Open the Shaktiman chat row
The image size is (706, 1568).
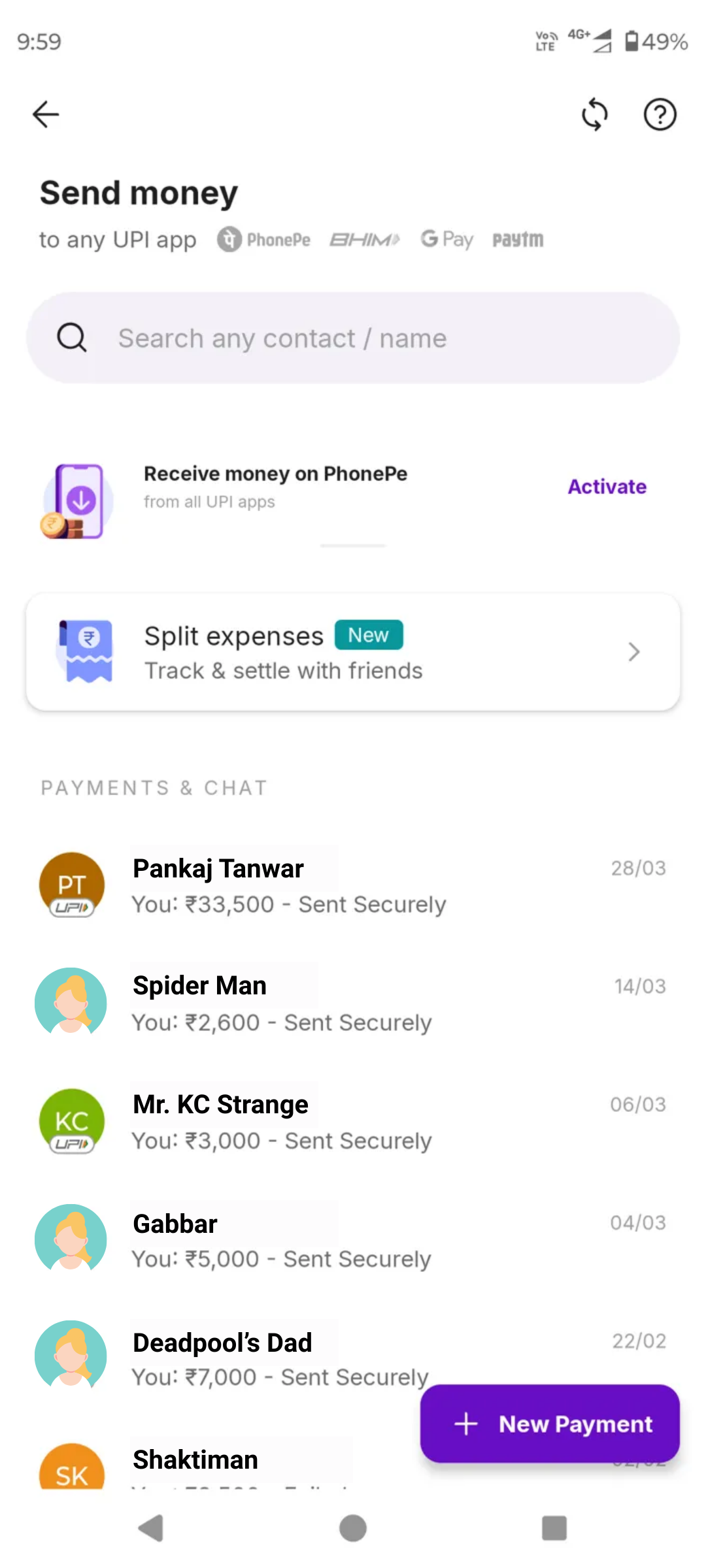(196, 1462)
